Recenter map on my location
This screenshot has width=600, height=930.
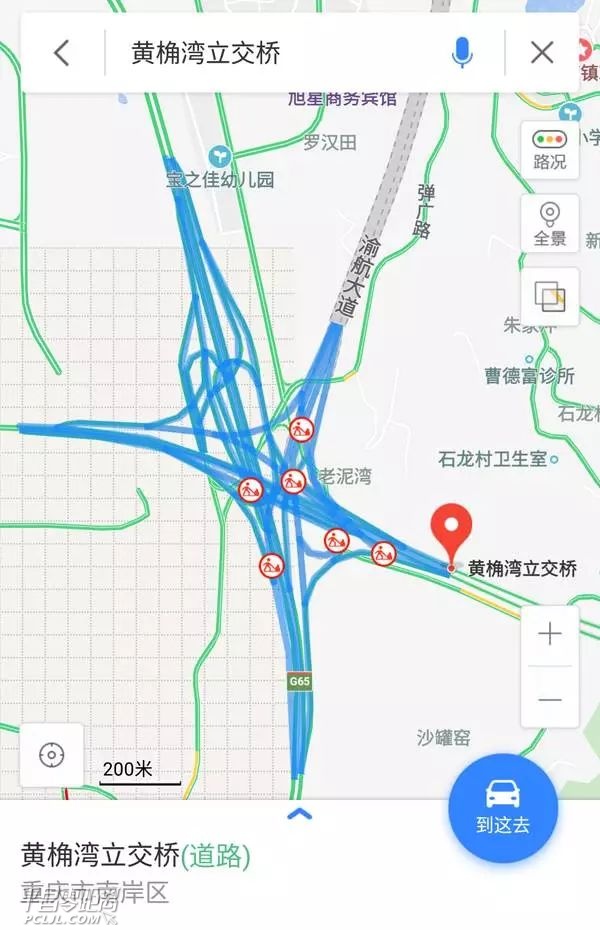[51, 755]
